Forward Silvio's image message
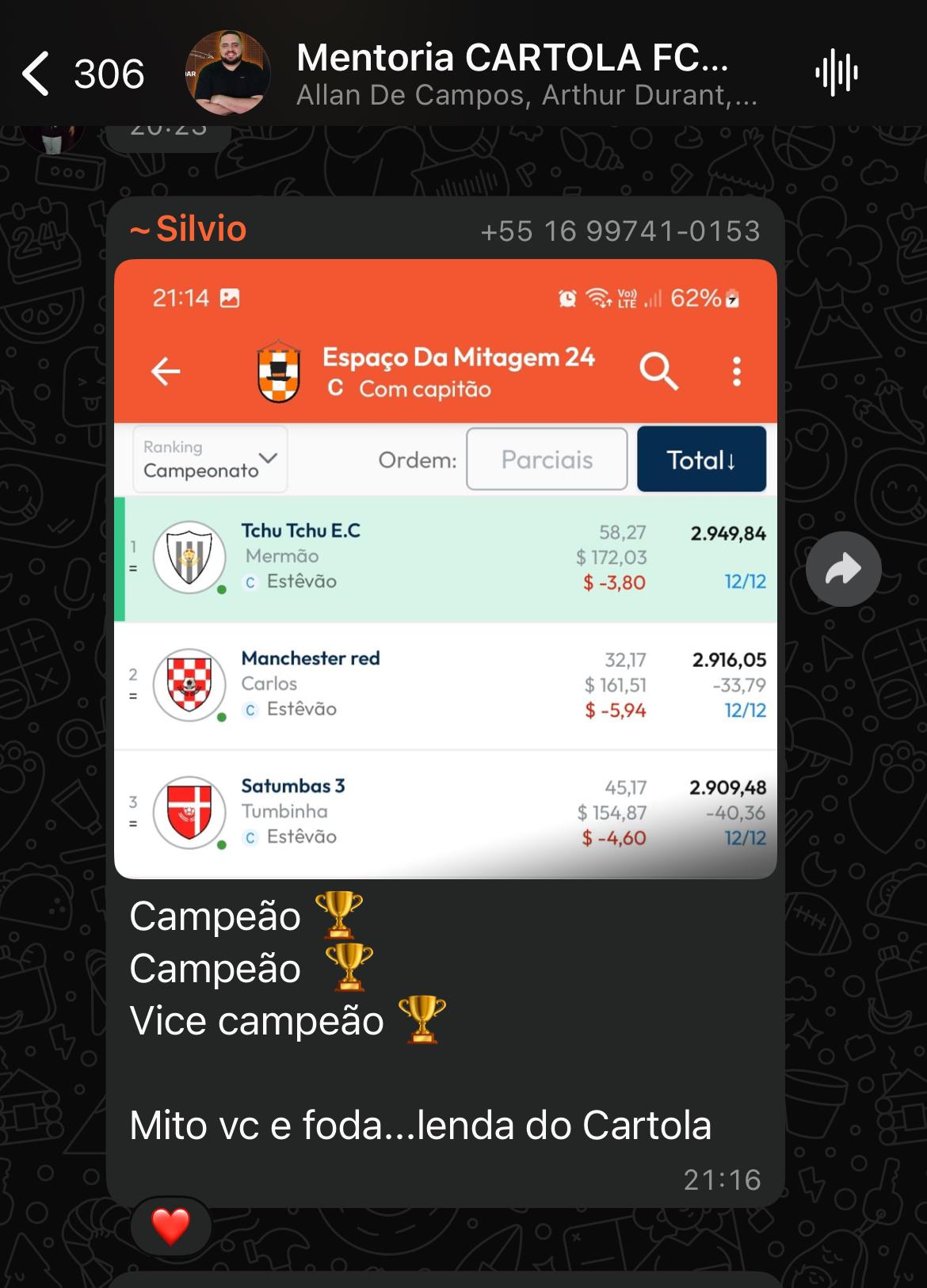927x1288 pixels. (x=843, y=569)
